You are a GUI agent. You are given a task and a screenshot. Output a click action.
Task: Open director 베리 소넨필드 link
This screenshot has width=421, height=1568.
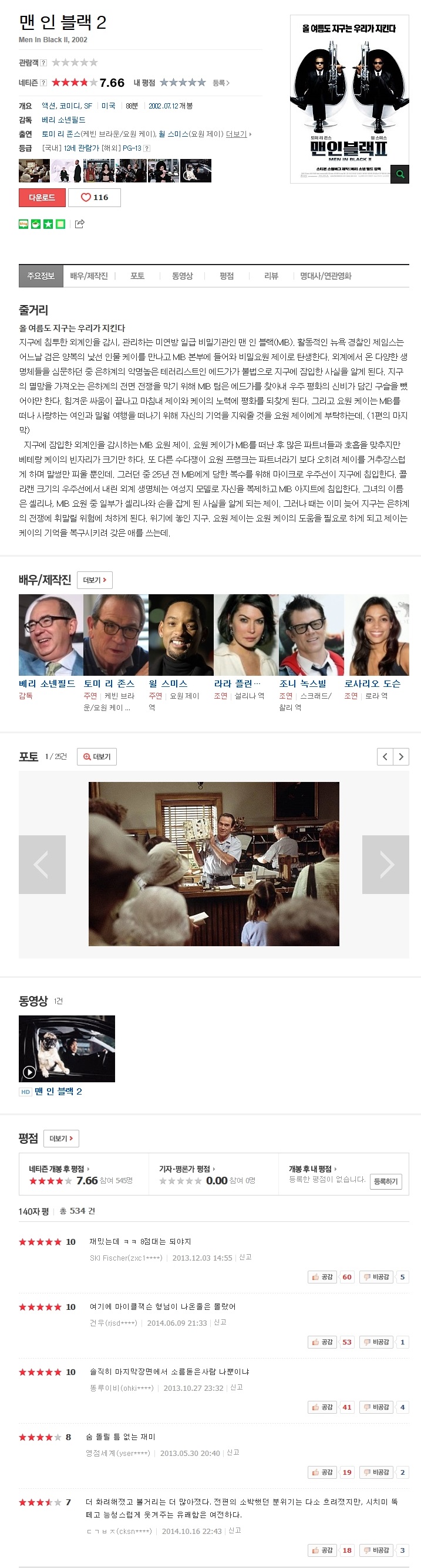63,120
